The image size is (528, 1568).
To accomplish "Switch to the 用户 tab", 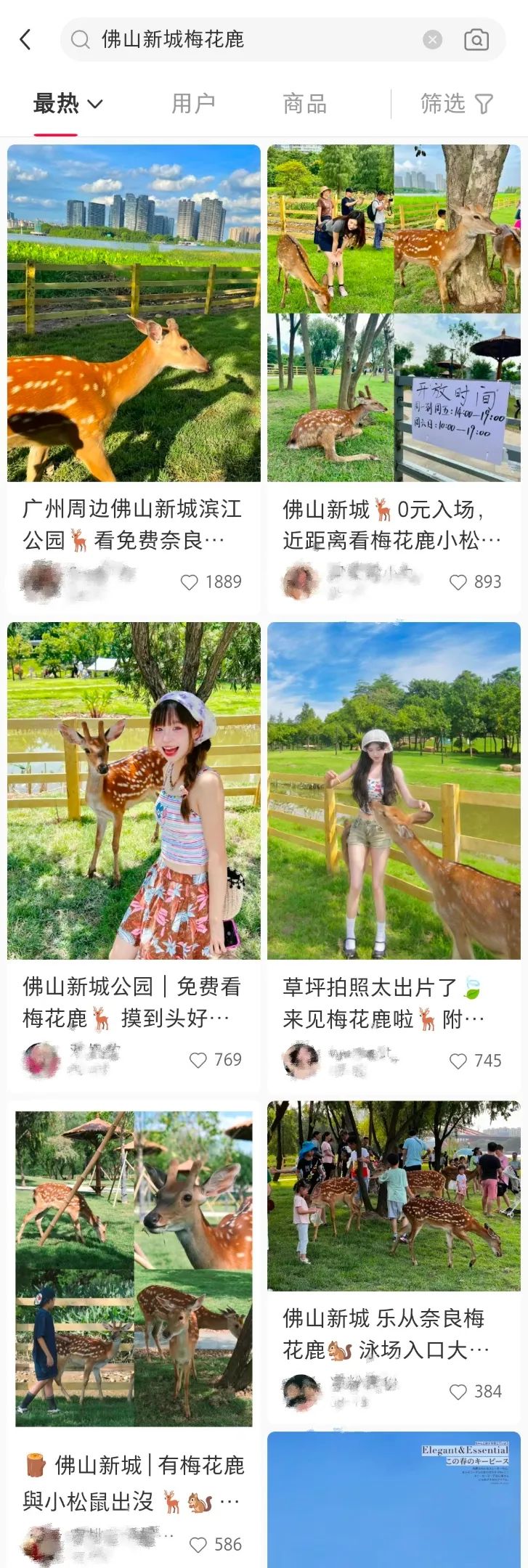I will [193, 104].
